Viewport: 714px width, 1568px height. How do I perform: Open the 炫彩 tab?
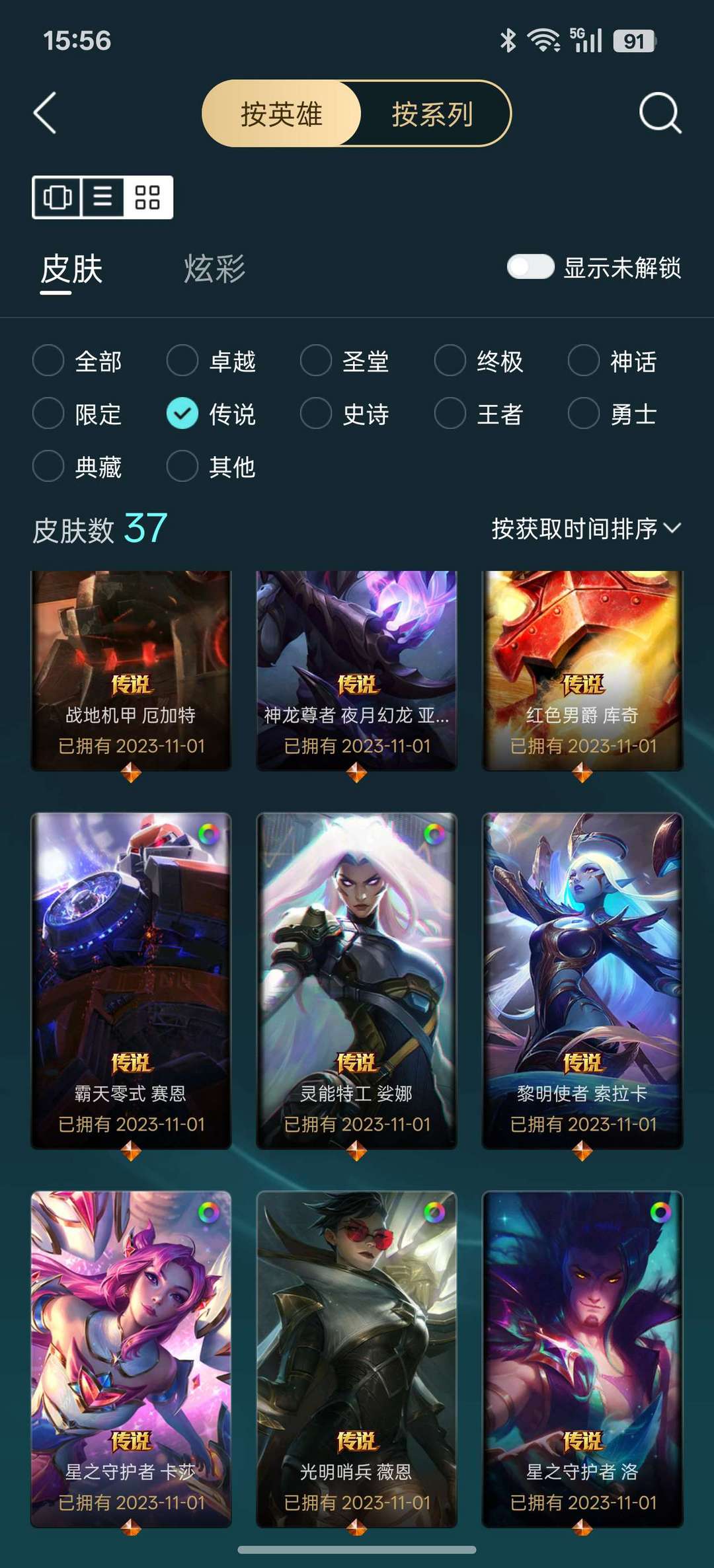point(214,269)
